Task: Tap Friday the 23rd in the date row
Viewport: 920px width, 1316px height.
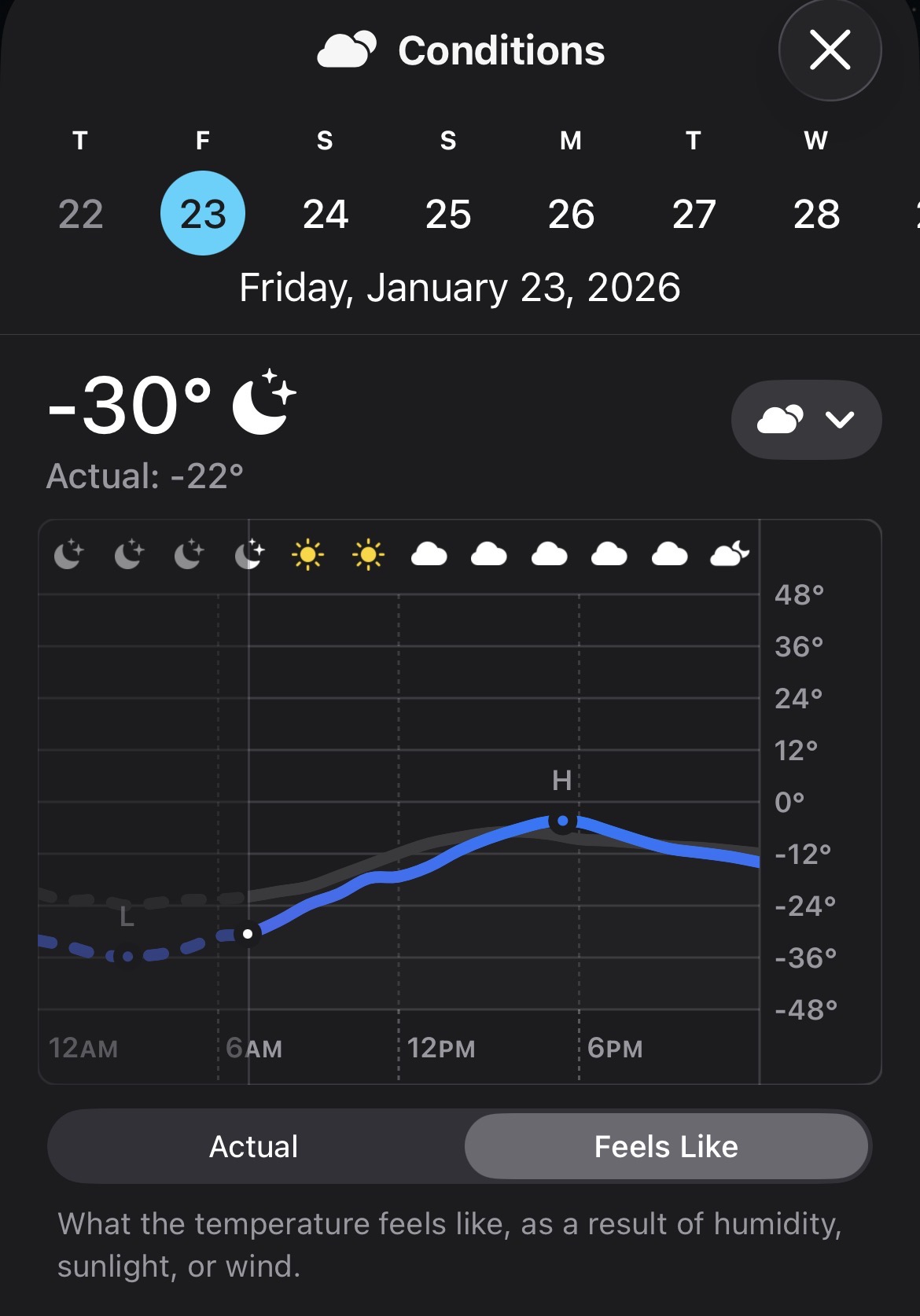Action: 203,214
